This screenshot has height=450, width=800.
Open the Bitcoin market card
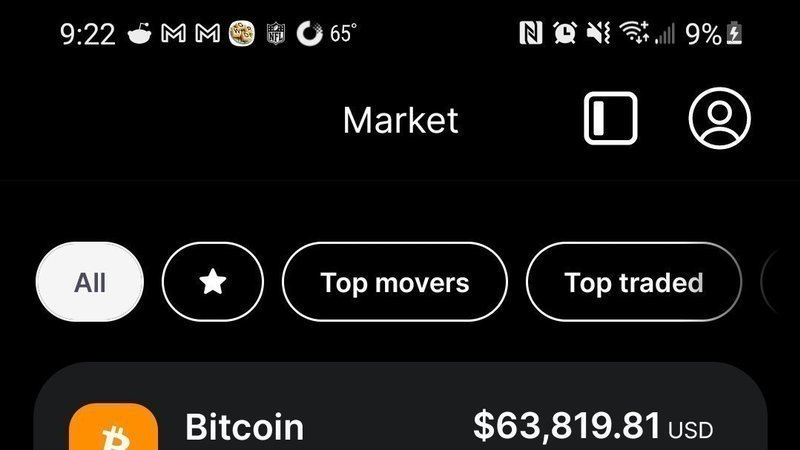tap(400, 420)
